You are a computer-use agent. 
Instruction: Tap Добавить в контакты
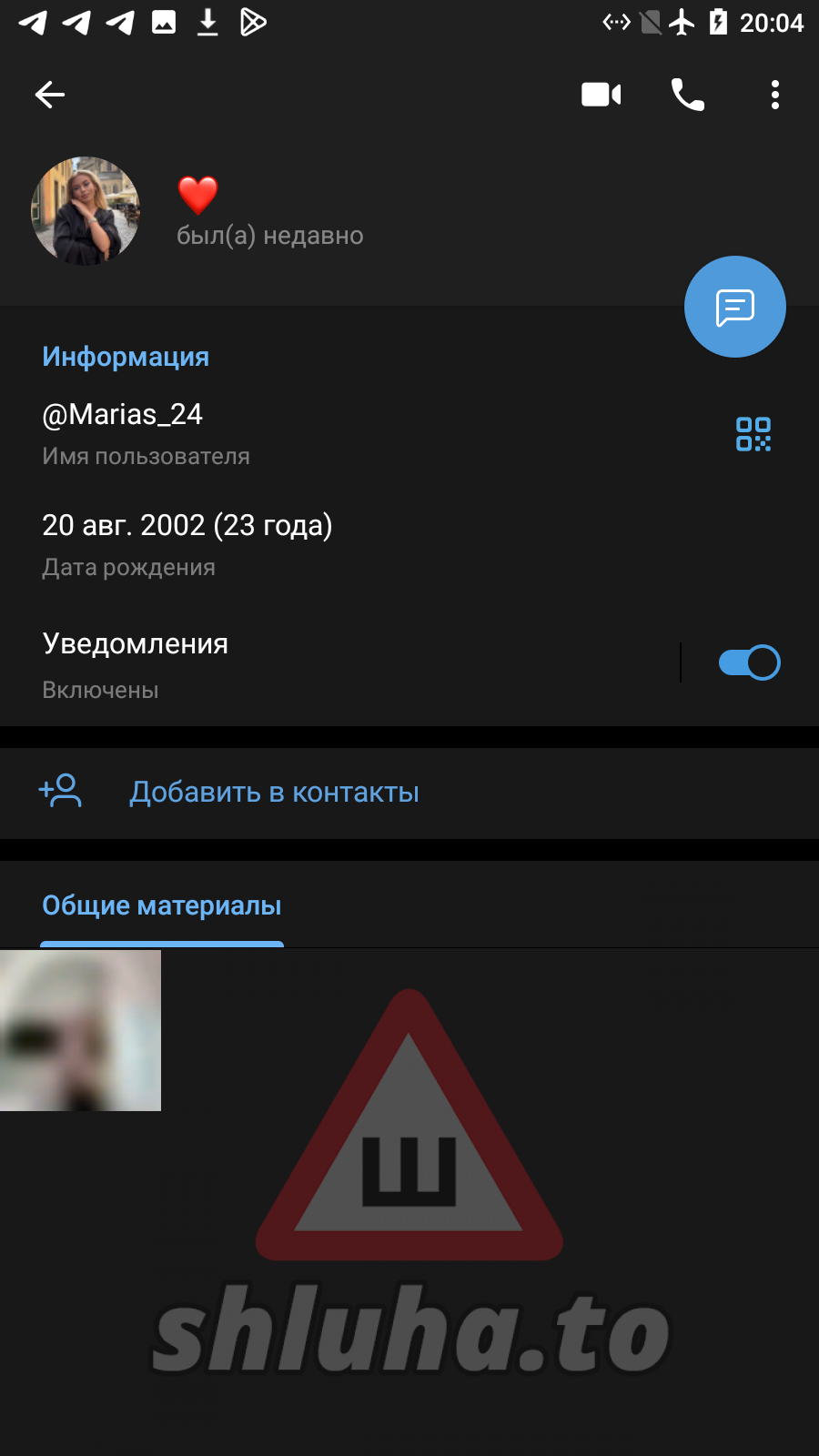click(x=273, y=793)
